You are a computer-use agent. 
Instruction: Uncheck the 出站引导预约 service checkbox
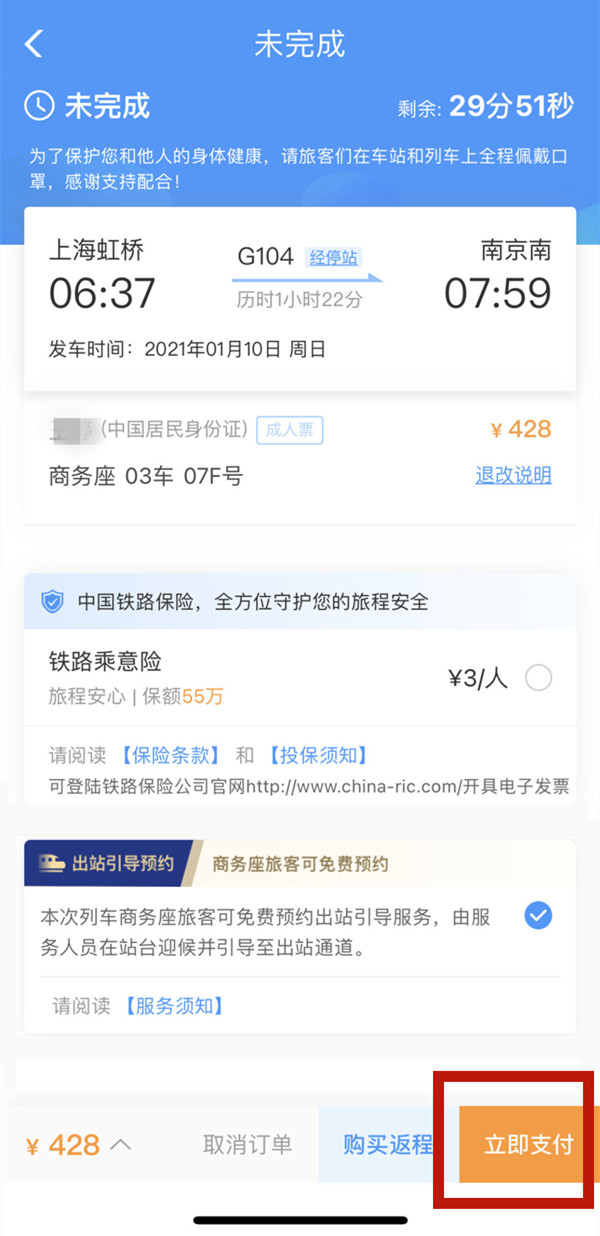(x=538, y=915)
